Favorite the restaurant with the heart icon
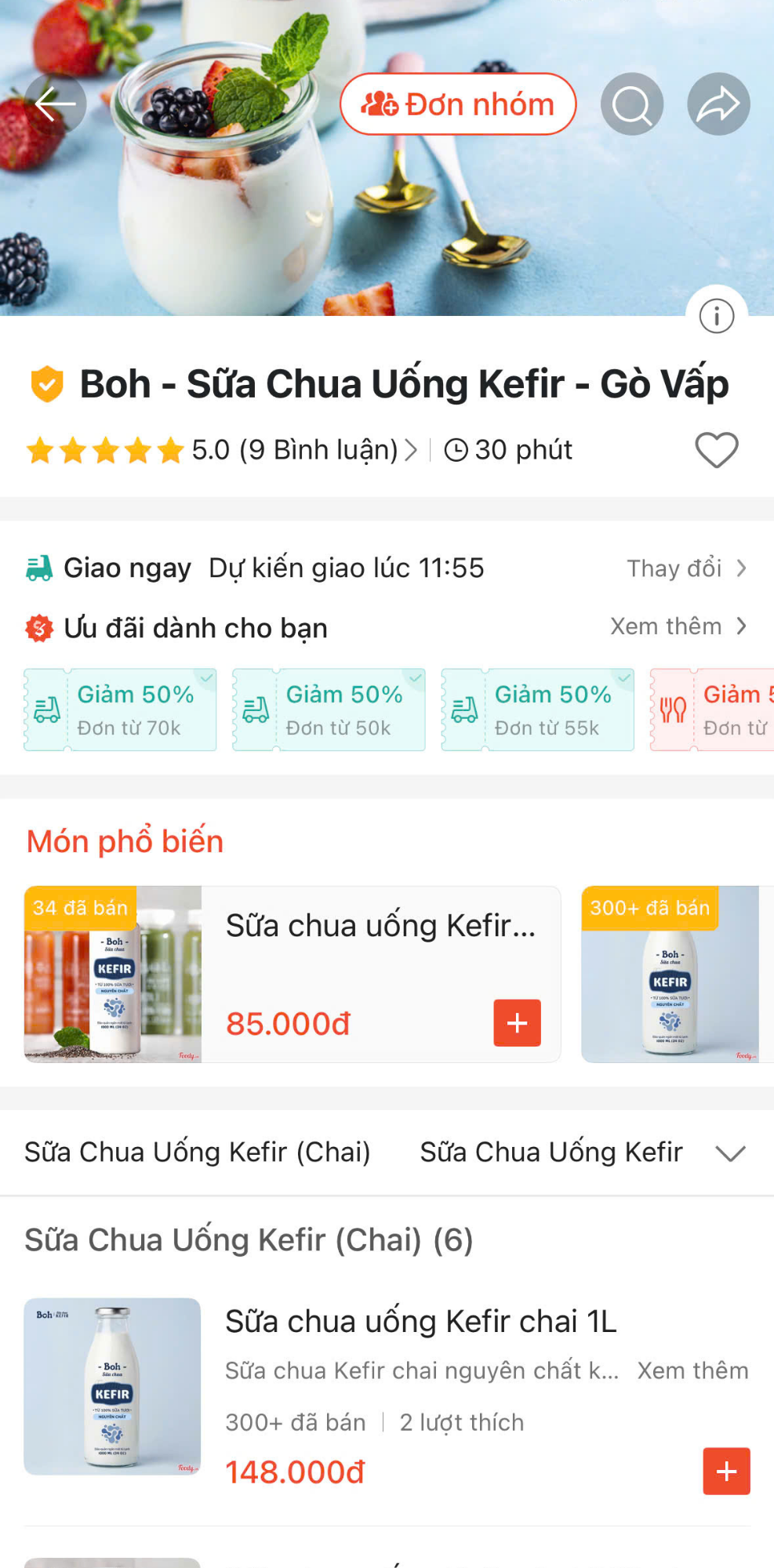 click(x=716, y=449)
